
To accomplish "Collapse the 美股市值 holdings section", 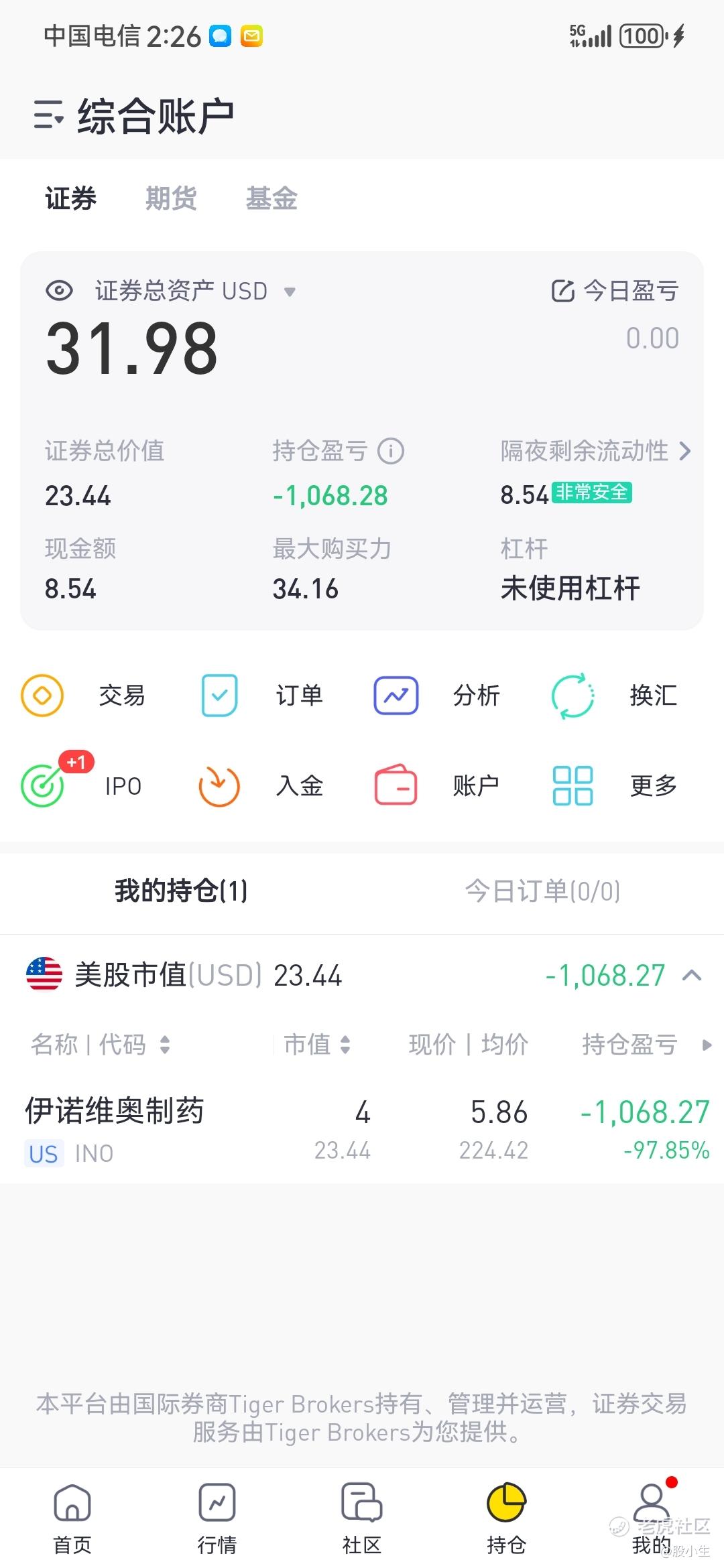I will click(x=692, y=976).
